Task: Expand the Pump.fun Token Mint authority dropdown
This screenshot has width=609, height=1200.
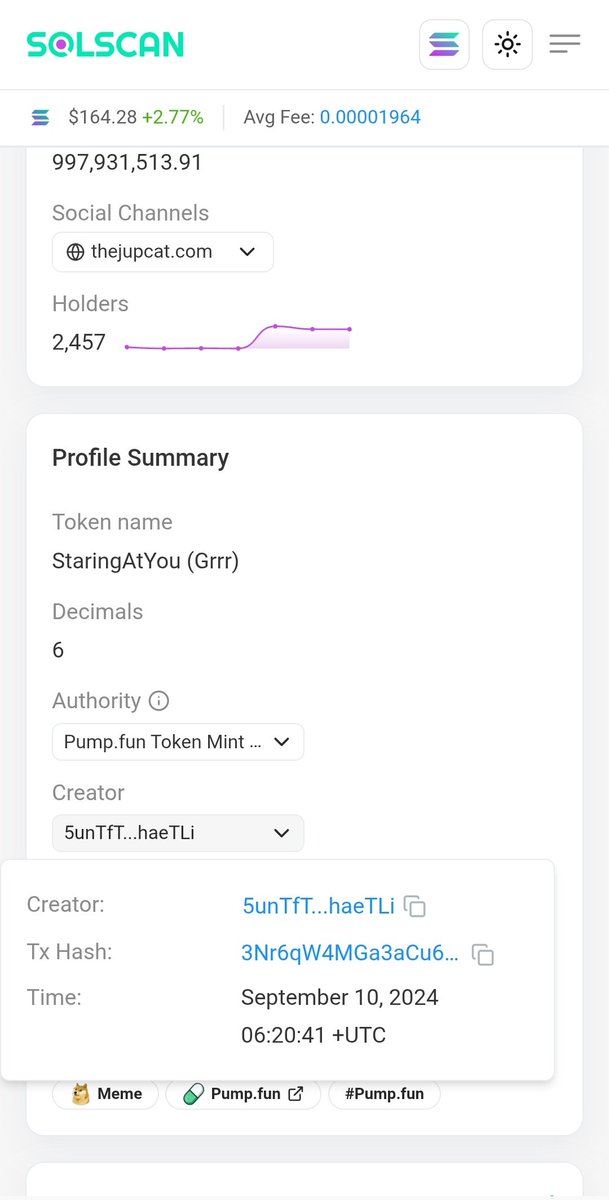Action: pos(178,742)
